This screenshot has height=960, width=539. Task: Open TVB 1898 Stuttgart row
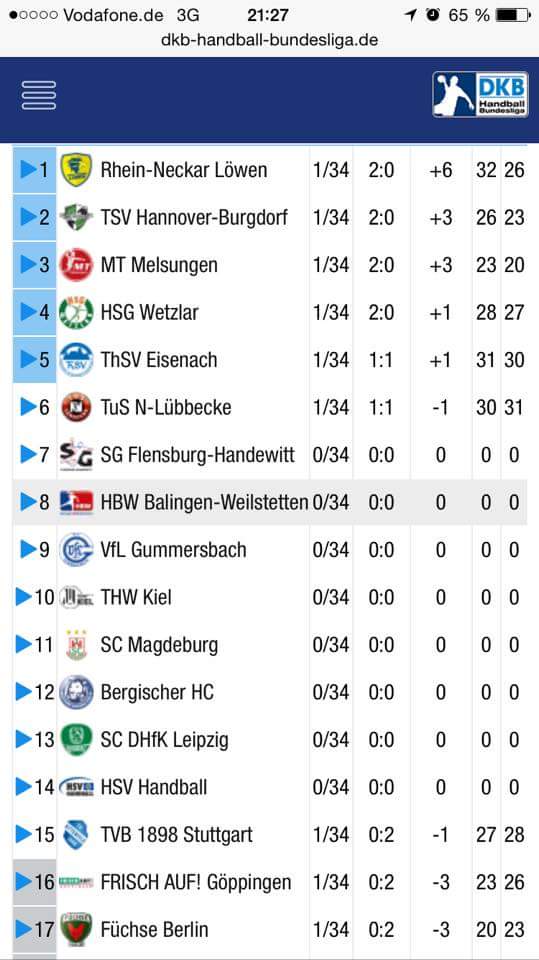pos(270,834)
